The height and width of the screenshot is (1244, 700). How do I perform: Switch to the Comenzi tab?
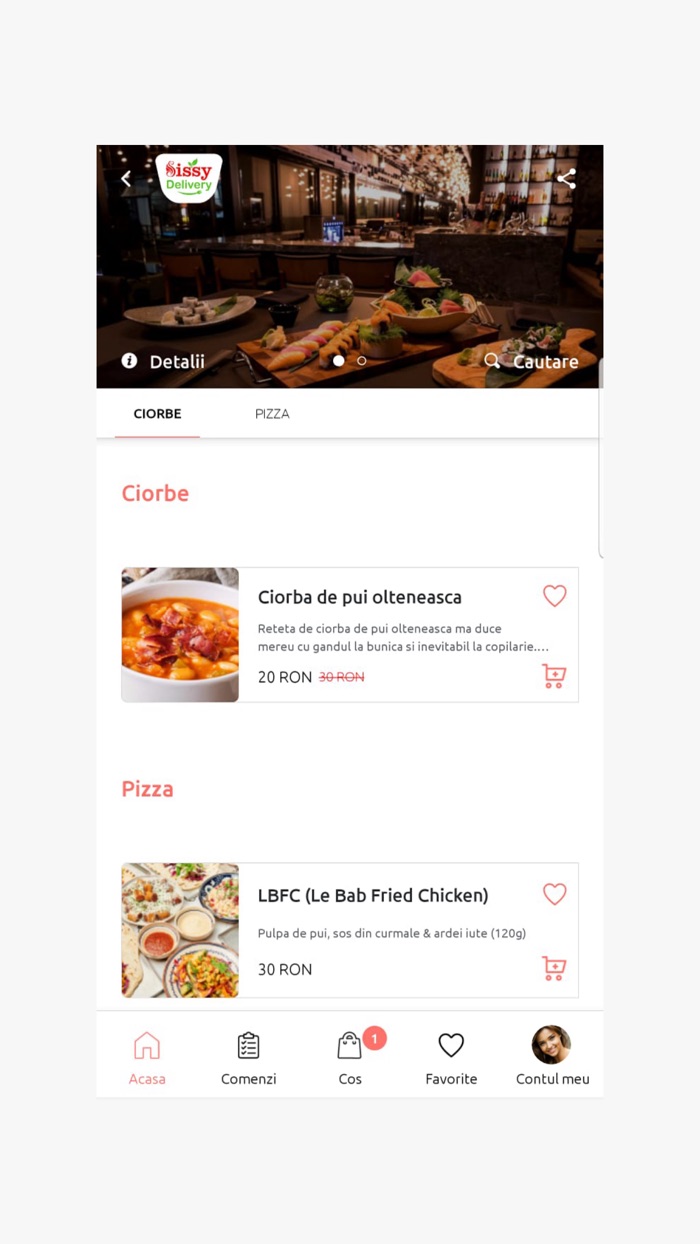(248, 1057)
